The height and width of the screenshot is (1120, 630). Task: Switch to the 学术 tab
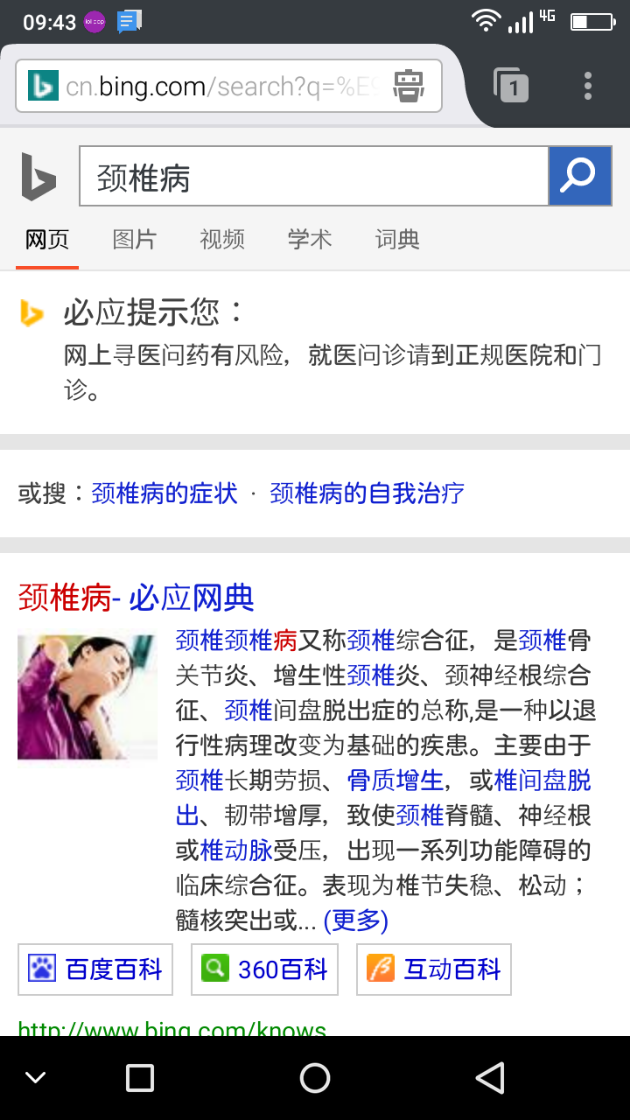pos(310,240)
